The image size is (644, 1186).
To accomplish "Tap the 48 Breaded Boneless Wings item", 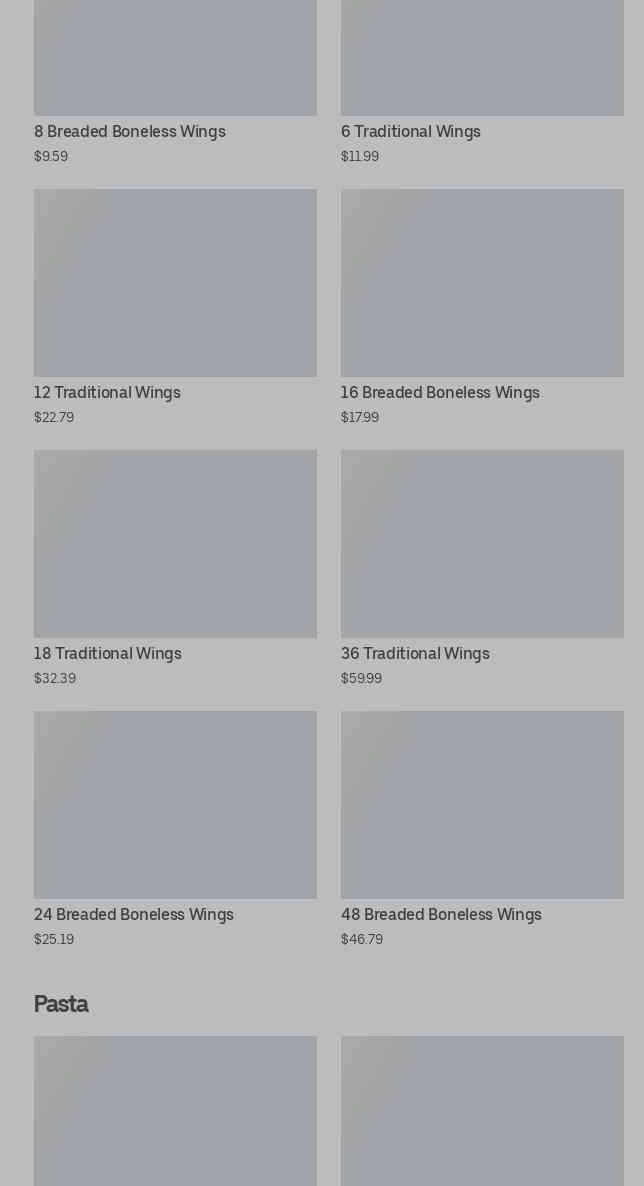I will [x=481, y=805].
